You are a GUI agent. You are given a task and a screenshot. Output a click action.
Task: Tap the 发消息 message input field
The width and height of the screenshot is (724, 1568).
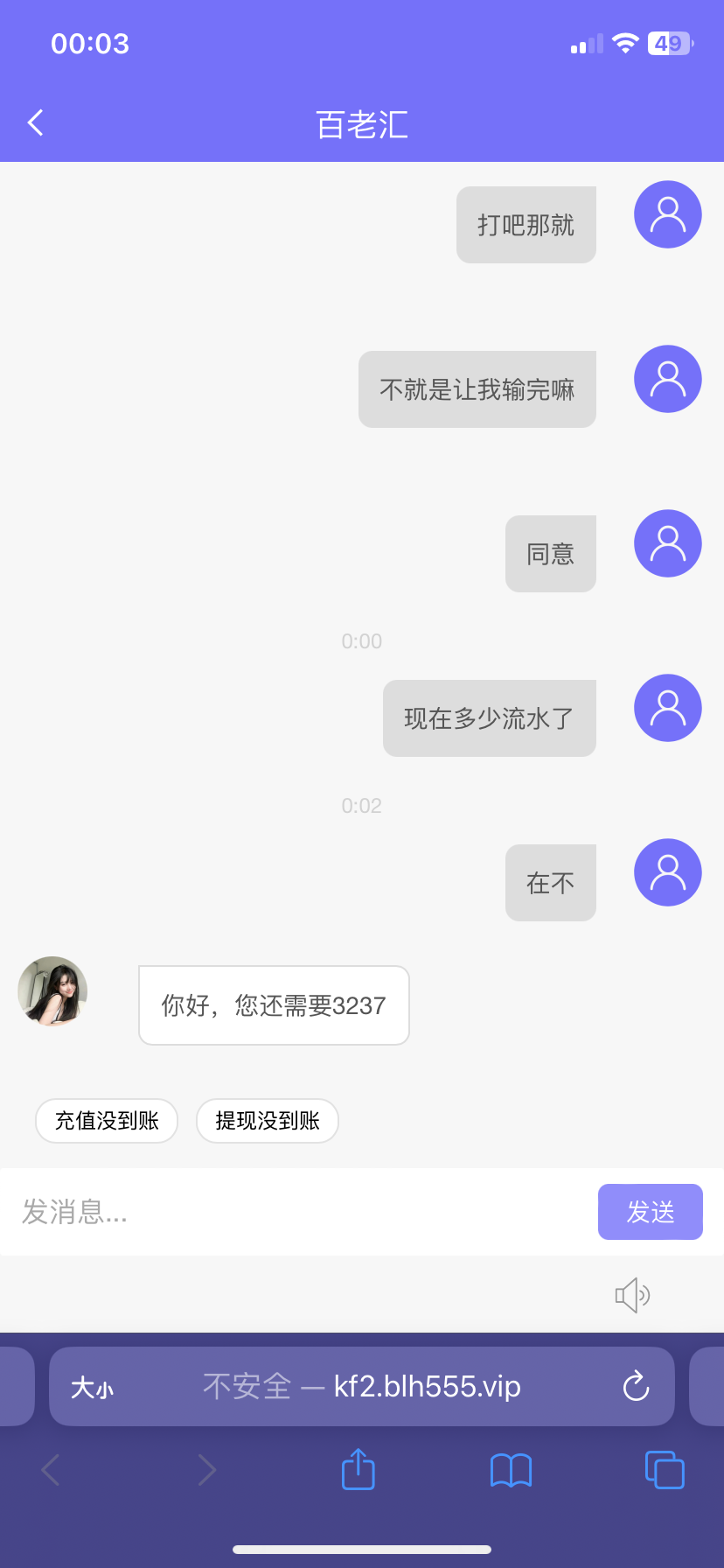coord(262,1212)
